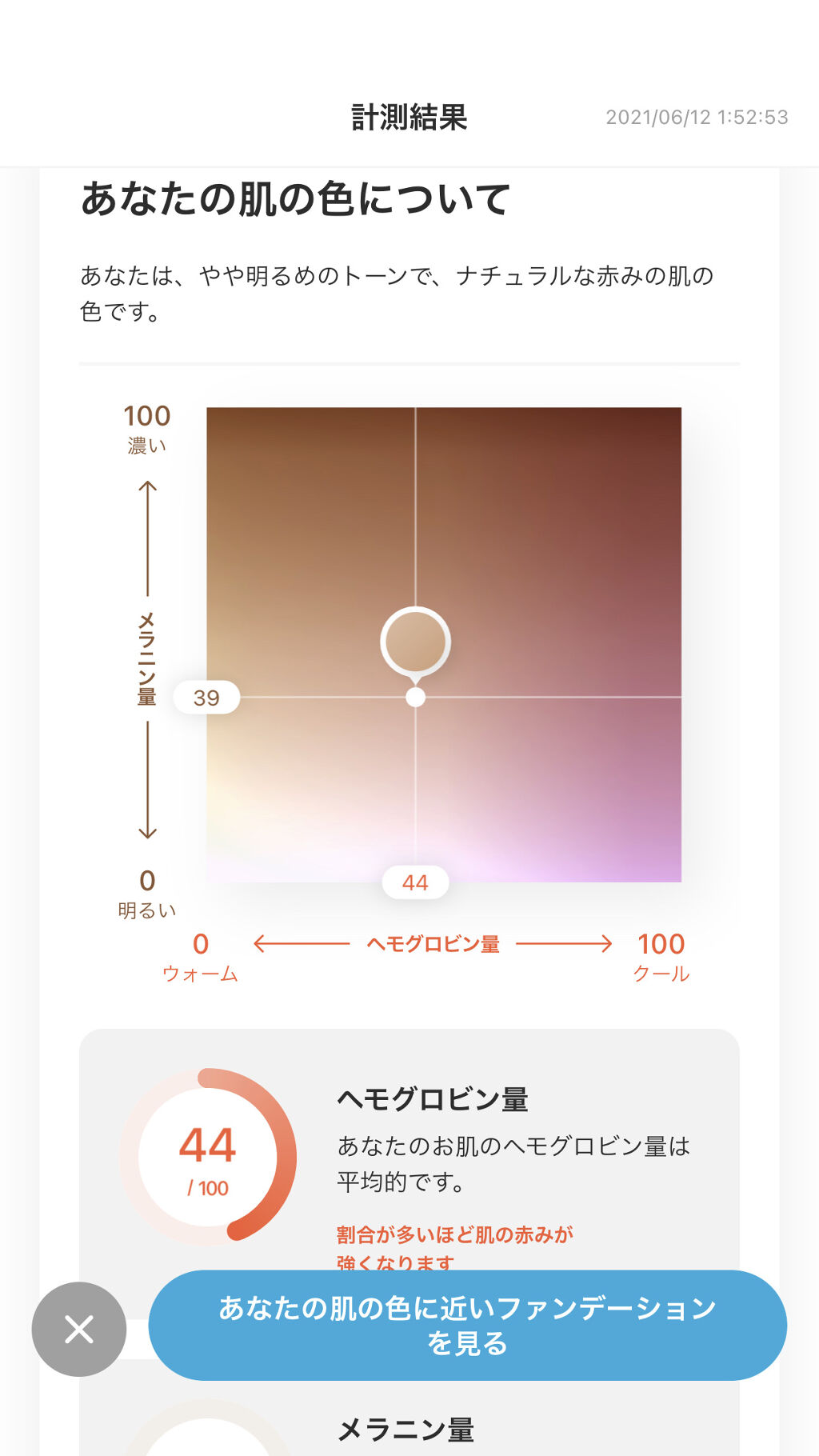Image resolution: width=819 pixels, height=1456 pixels.
Task: Dismiss the results with the gray X button
Action: click(79, 1329)
